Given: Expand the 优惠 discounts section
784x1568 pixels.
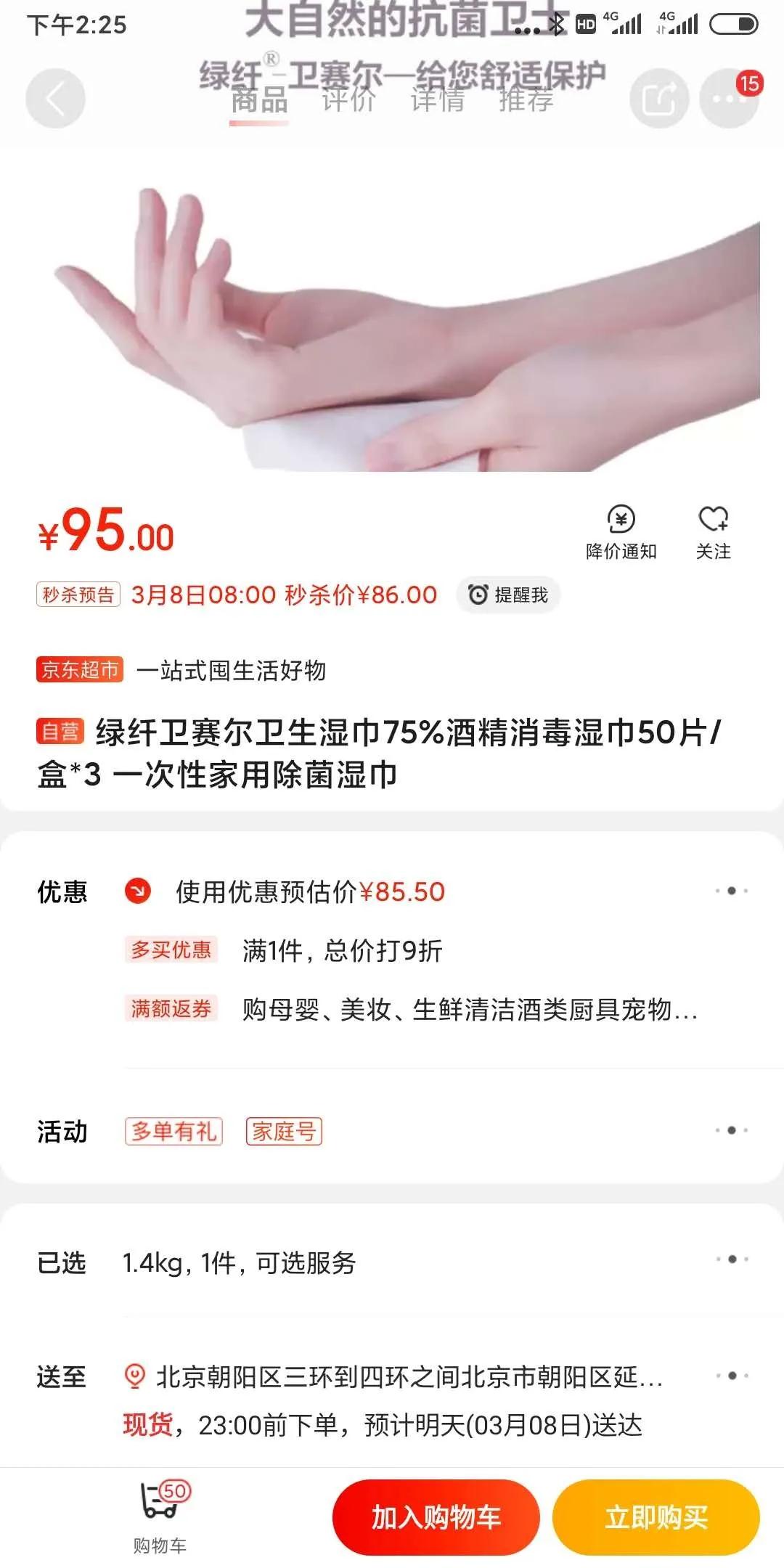Looking at the screenshot, I should point(731,891).
